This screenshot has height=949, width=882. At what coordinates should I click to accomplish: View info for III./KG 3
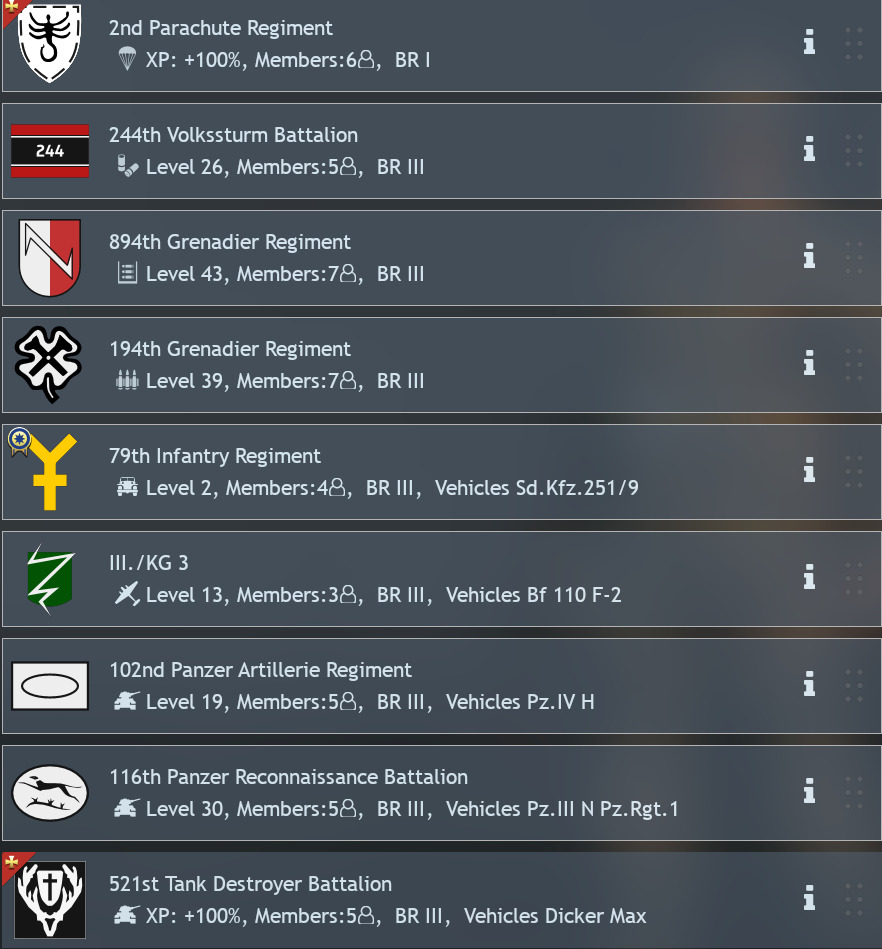pos(809,577)
